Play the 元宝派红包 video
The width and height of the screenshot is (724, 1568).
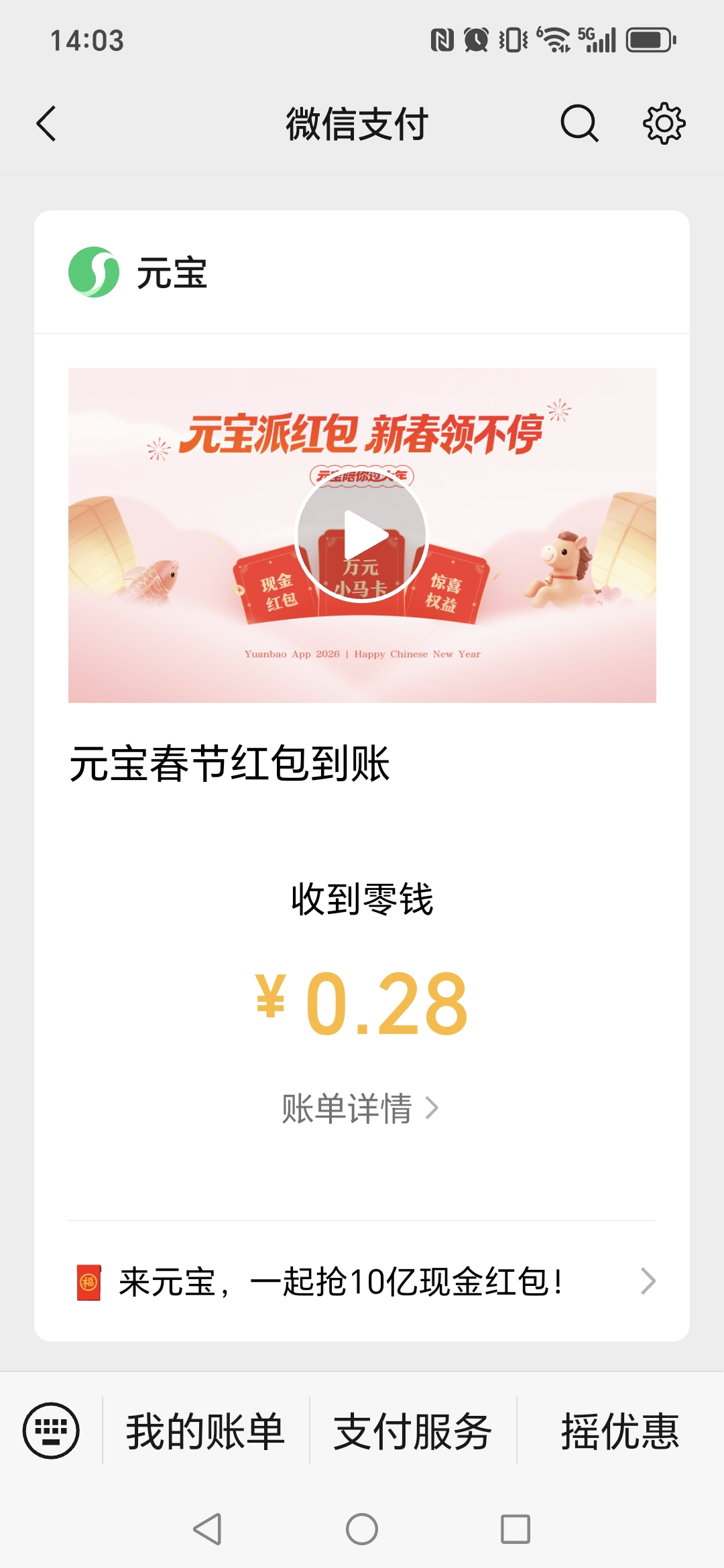[362, 535]
